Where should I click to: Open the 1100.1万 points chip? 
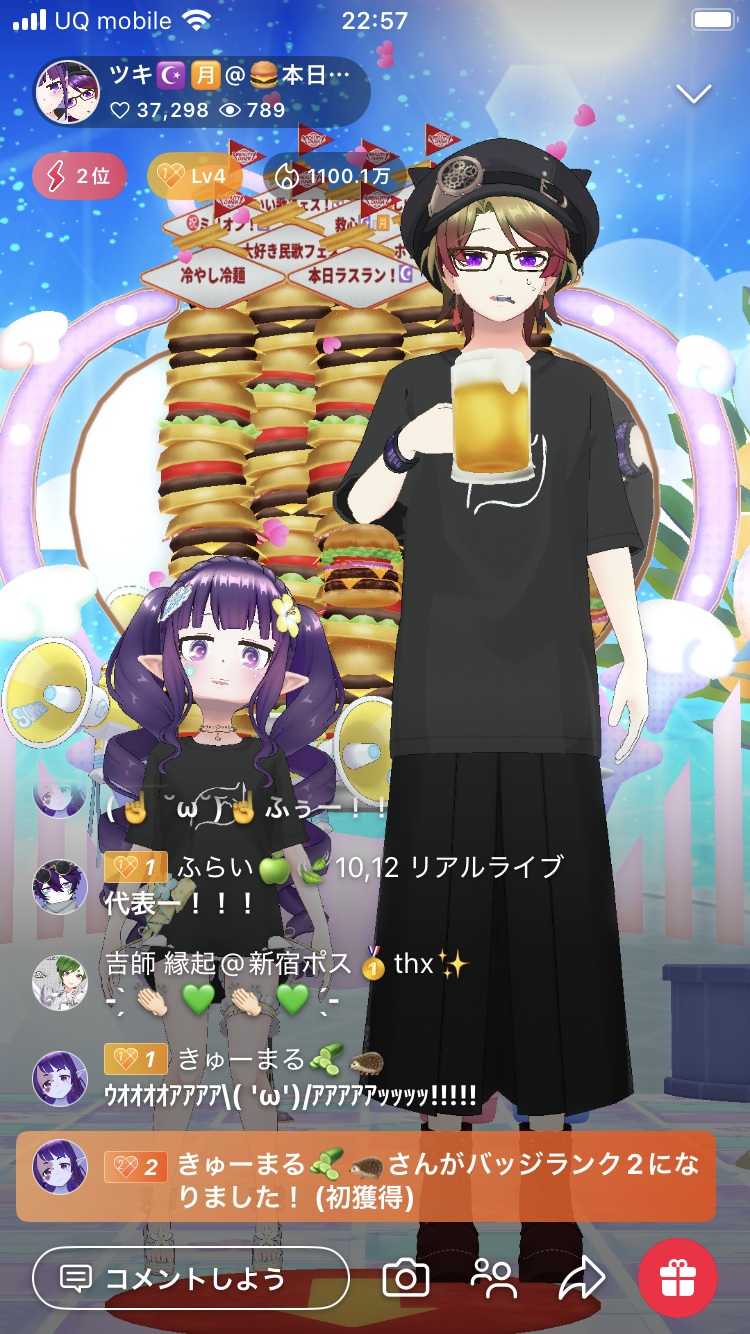[x=323, y=177]
